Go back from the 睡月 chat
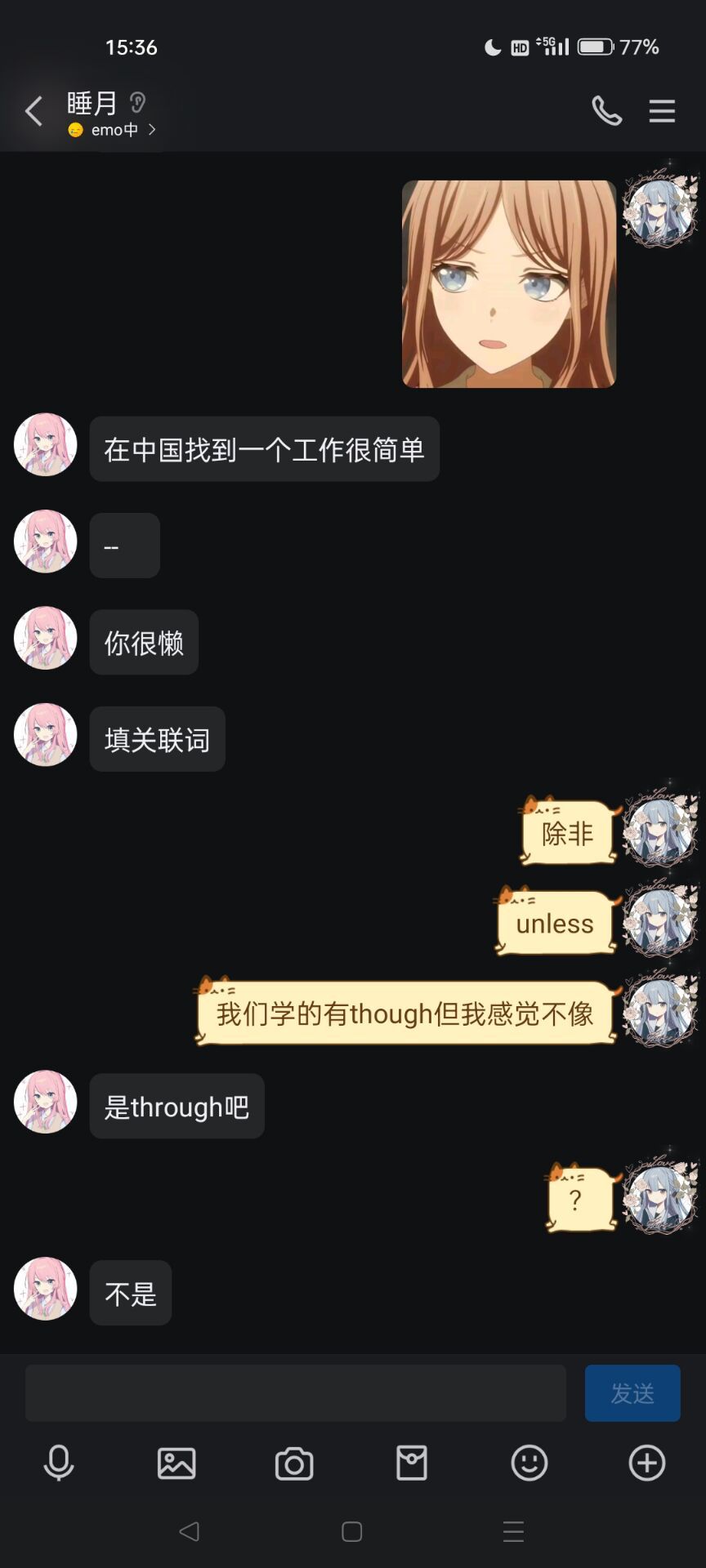Viewport: 706px width, 1568px height. (34, 111)
